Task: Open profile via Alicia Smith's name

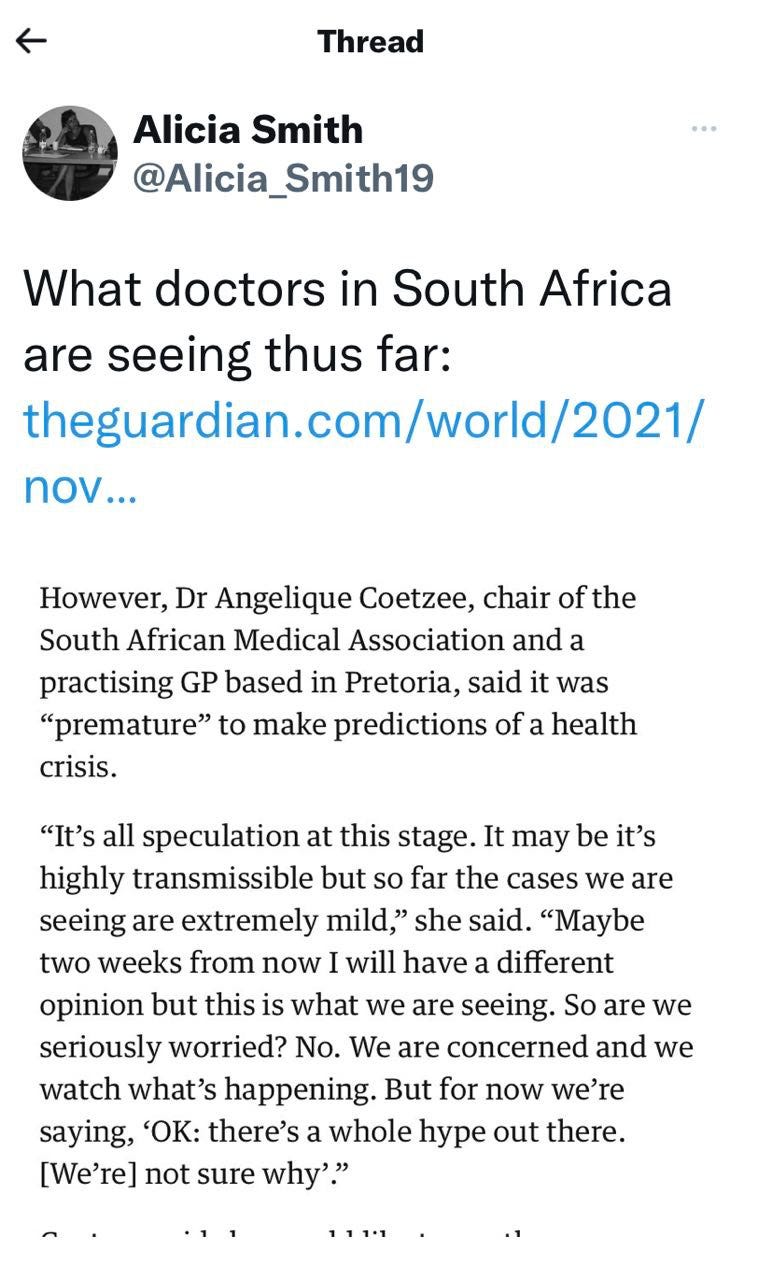Action: coord(248,130)
